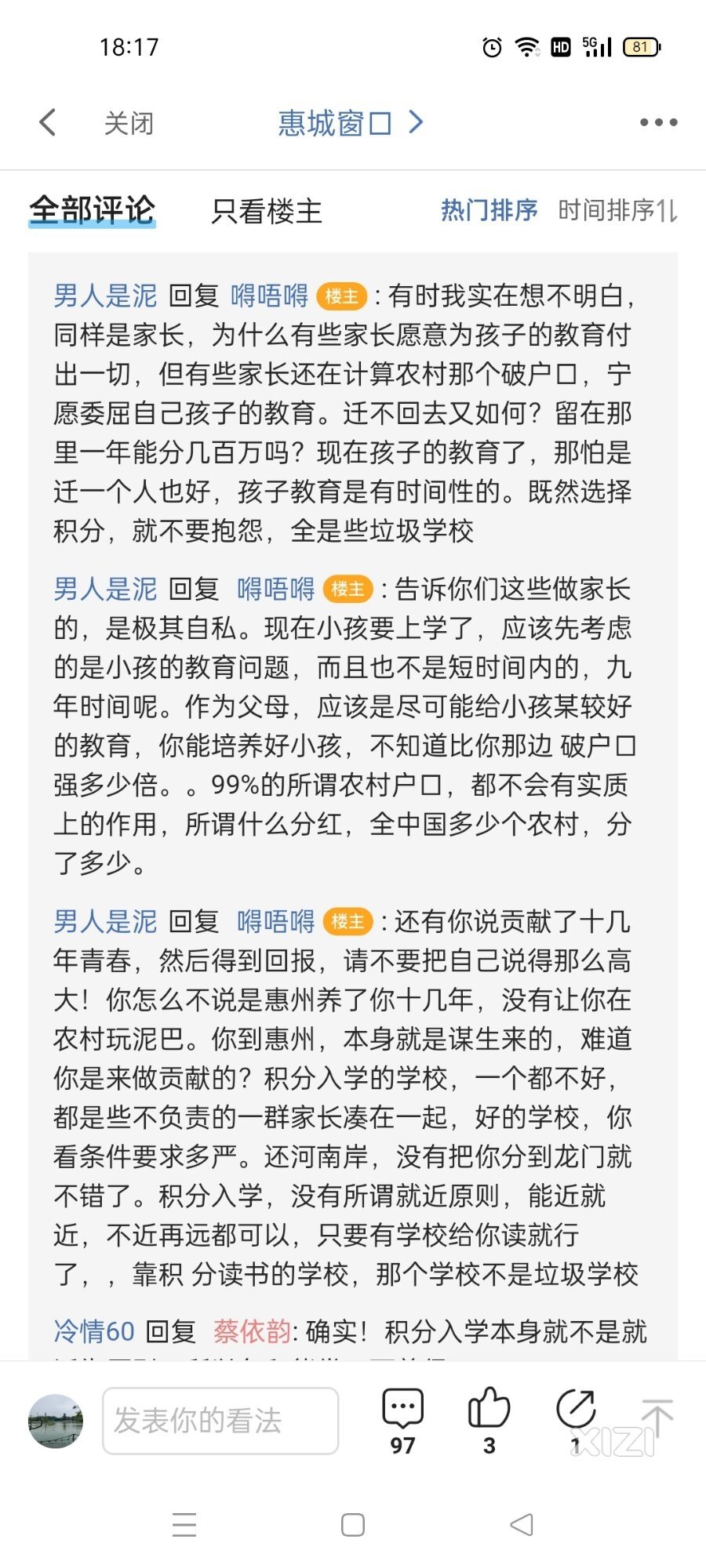706x1568 pixels.
Task: Tap the system home button
Action: [x=353, y=1525]
